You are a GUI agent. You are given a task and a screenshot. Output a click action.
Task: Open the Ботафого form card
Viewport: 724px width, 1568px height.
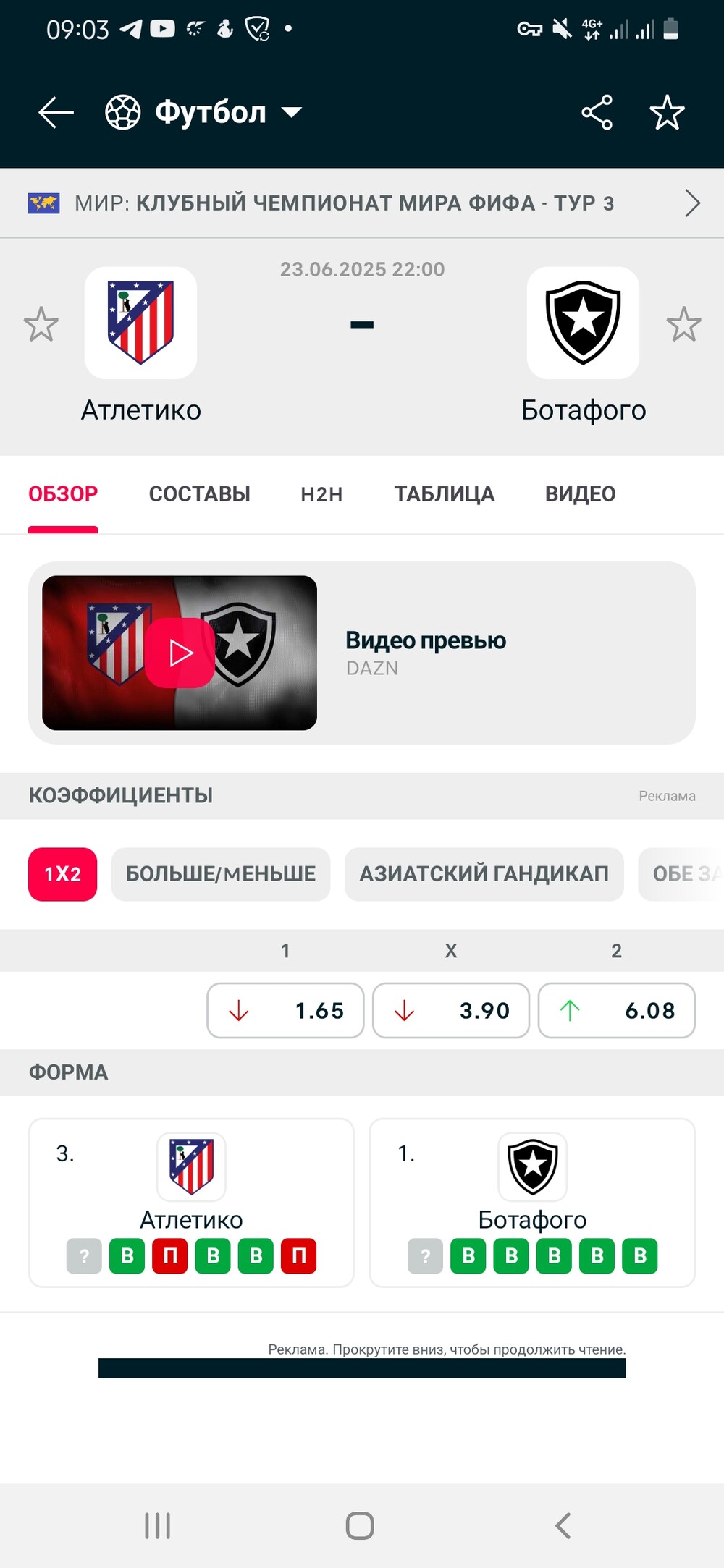(x=532, y=1203)
